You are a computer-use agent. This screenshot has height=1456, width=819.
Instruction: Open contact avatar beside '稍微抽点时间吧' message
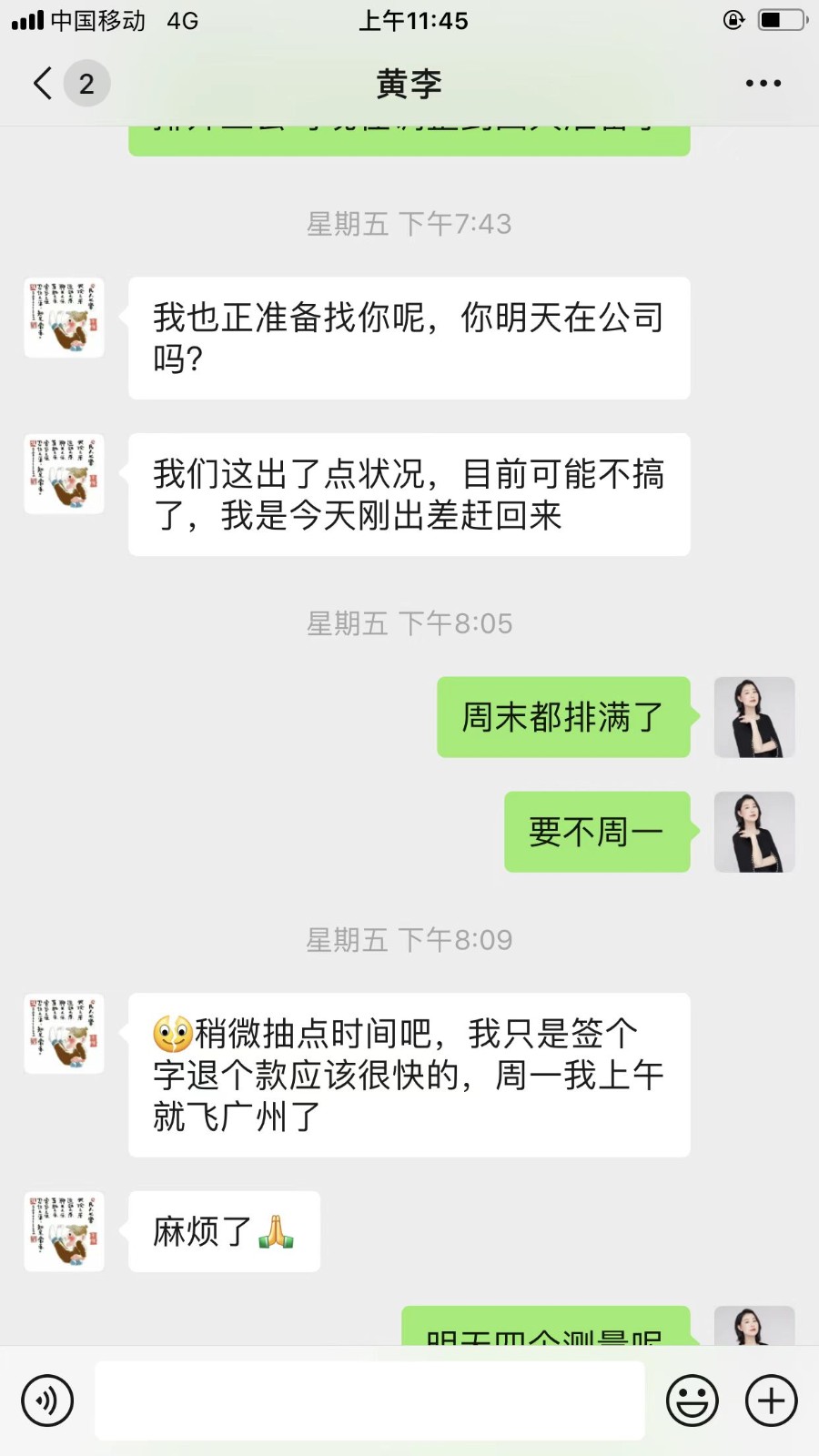[64, 1034]
